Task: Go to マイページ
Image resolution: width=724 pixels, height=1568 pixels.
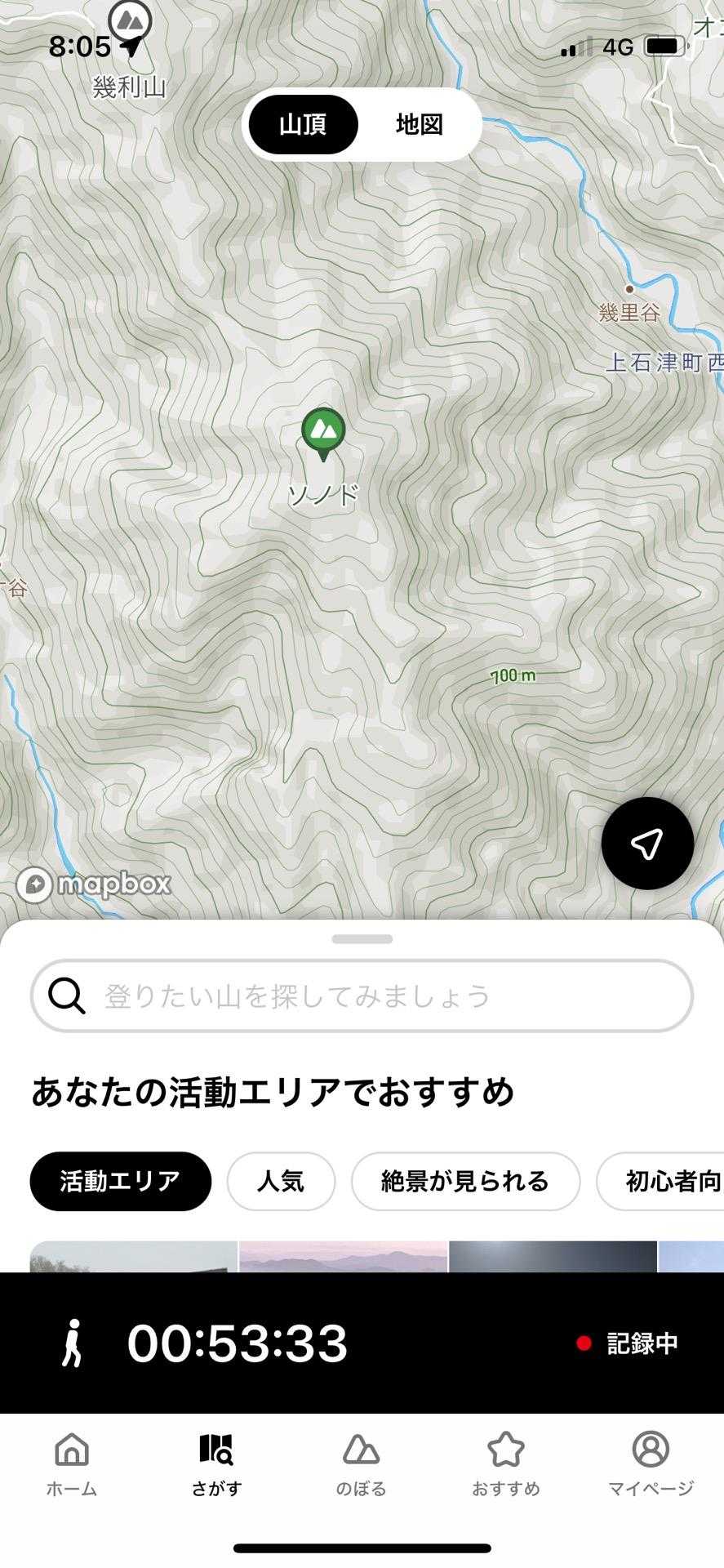Action: pos(651,1466)
